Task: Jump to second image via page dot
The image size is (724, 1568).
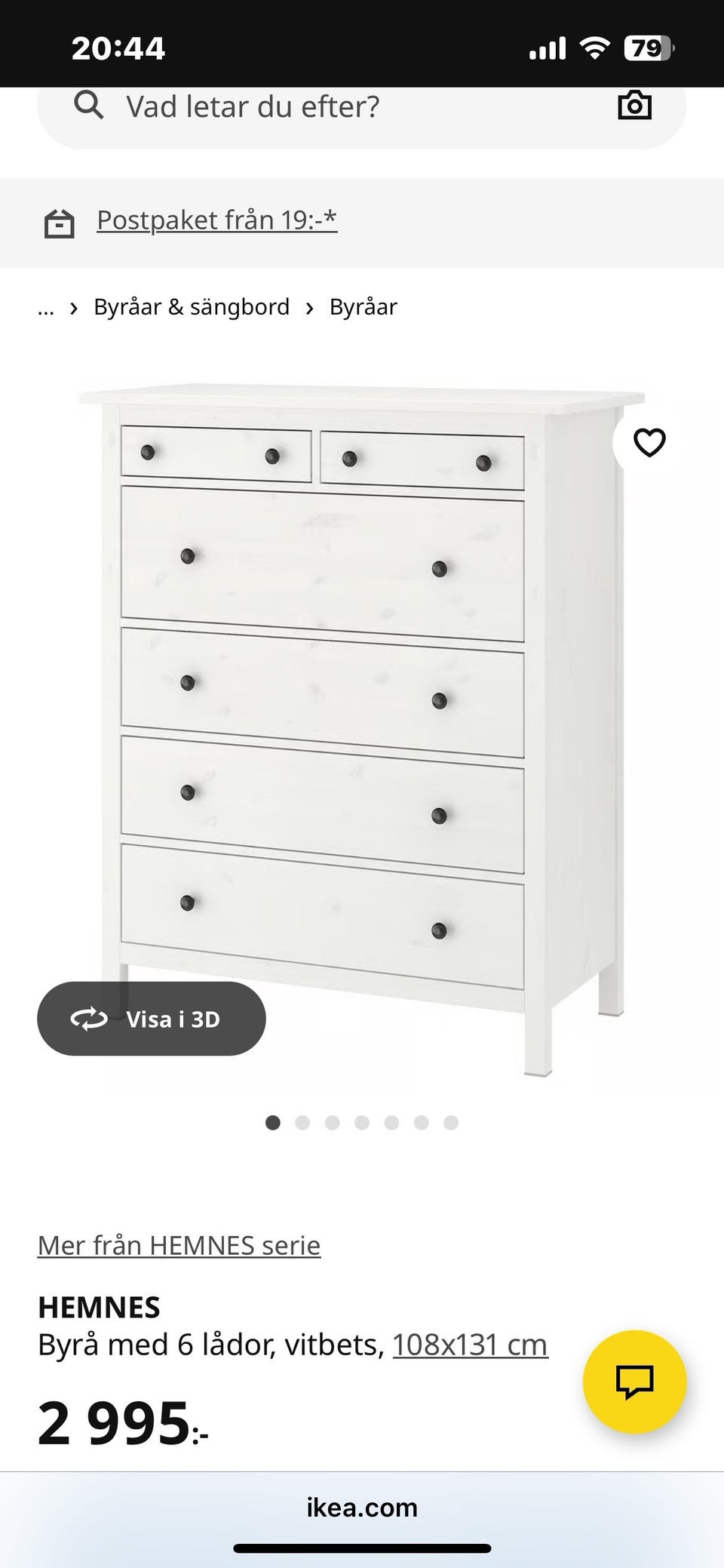Action: [302, 1123]
